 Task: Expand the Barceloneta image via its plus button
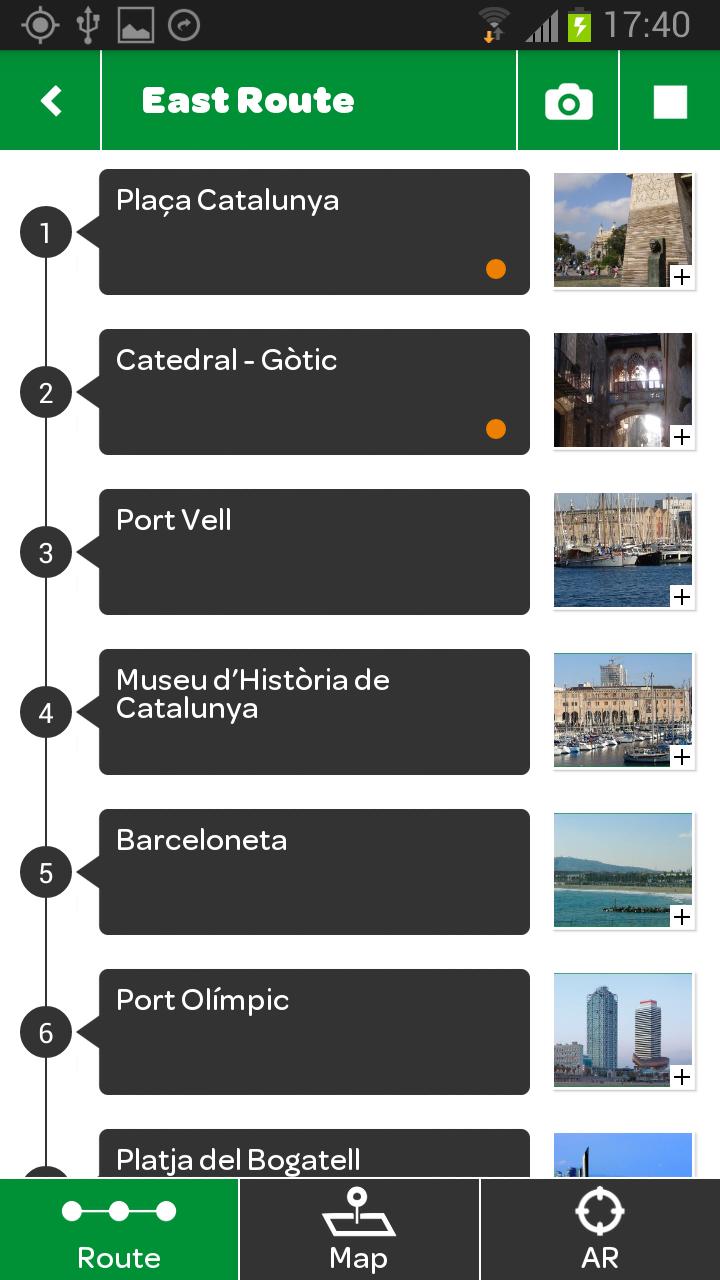tap(683, 917)
